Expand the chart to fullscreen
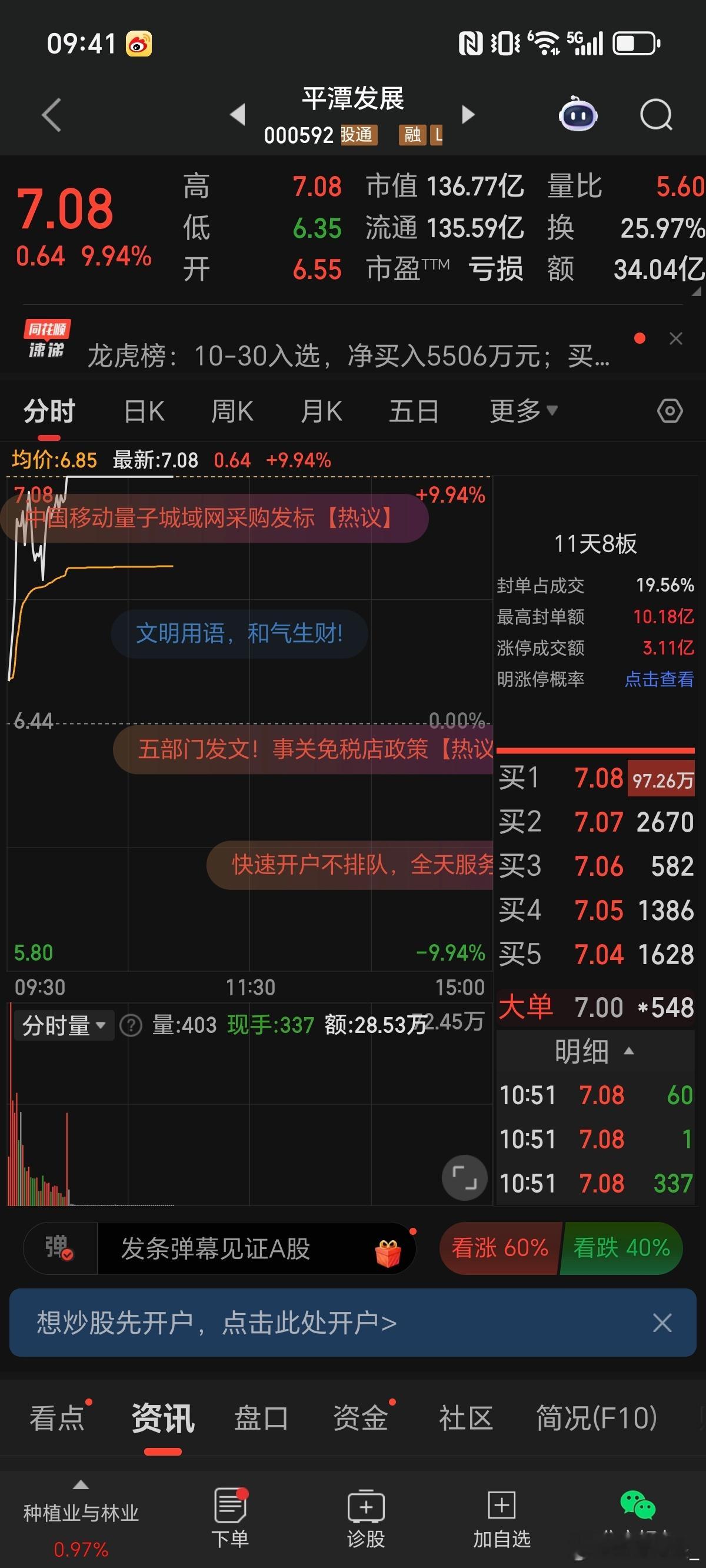 (464, 1177)
